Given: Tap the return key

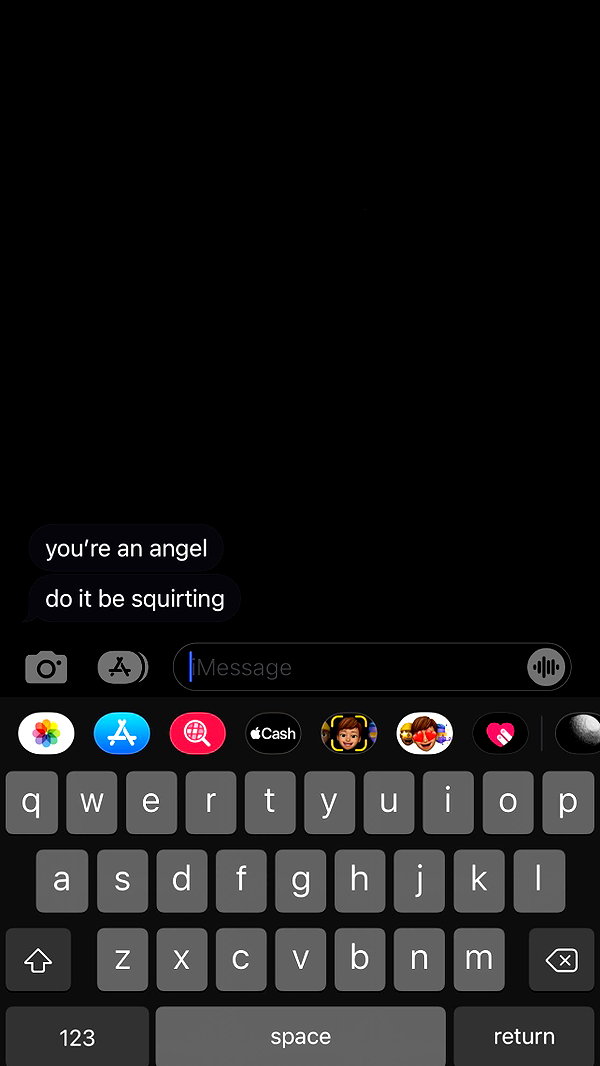Looking at the screenshot, I should 524,1036.
